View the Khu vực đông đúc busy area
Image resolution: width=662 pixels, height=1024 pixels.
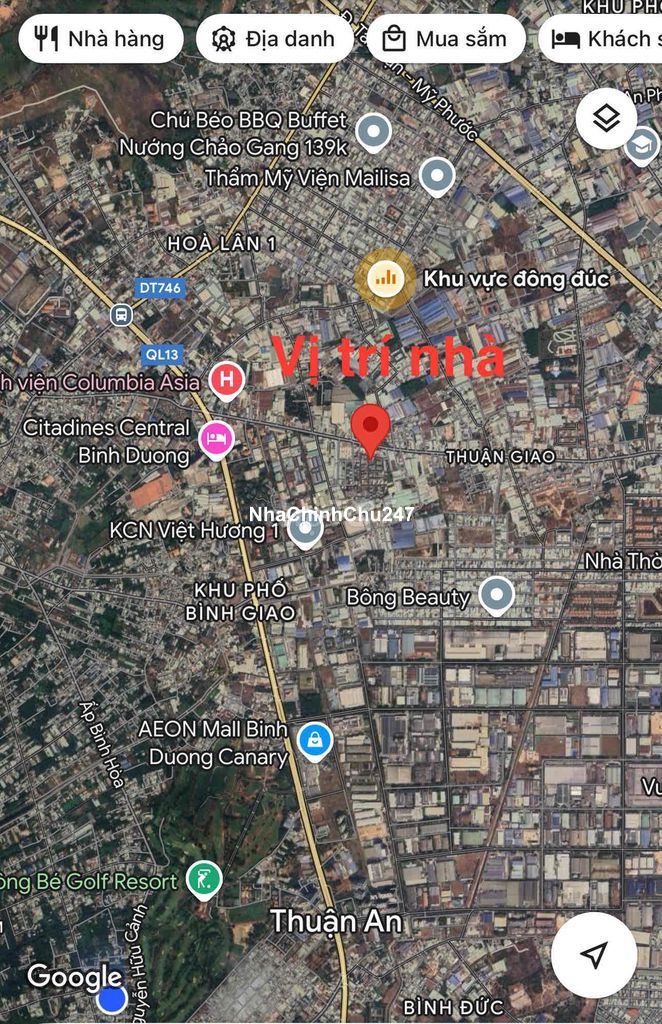click(x=385, y=278)
